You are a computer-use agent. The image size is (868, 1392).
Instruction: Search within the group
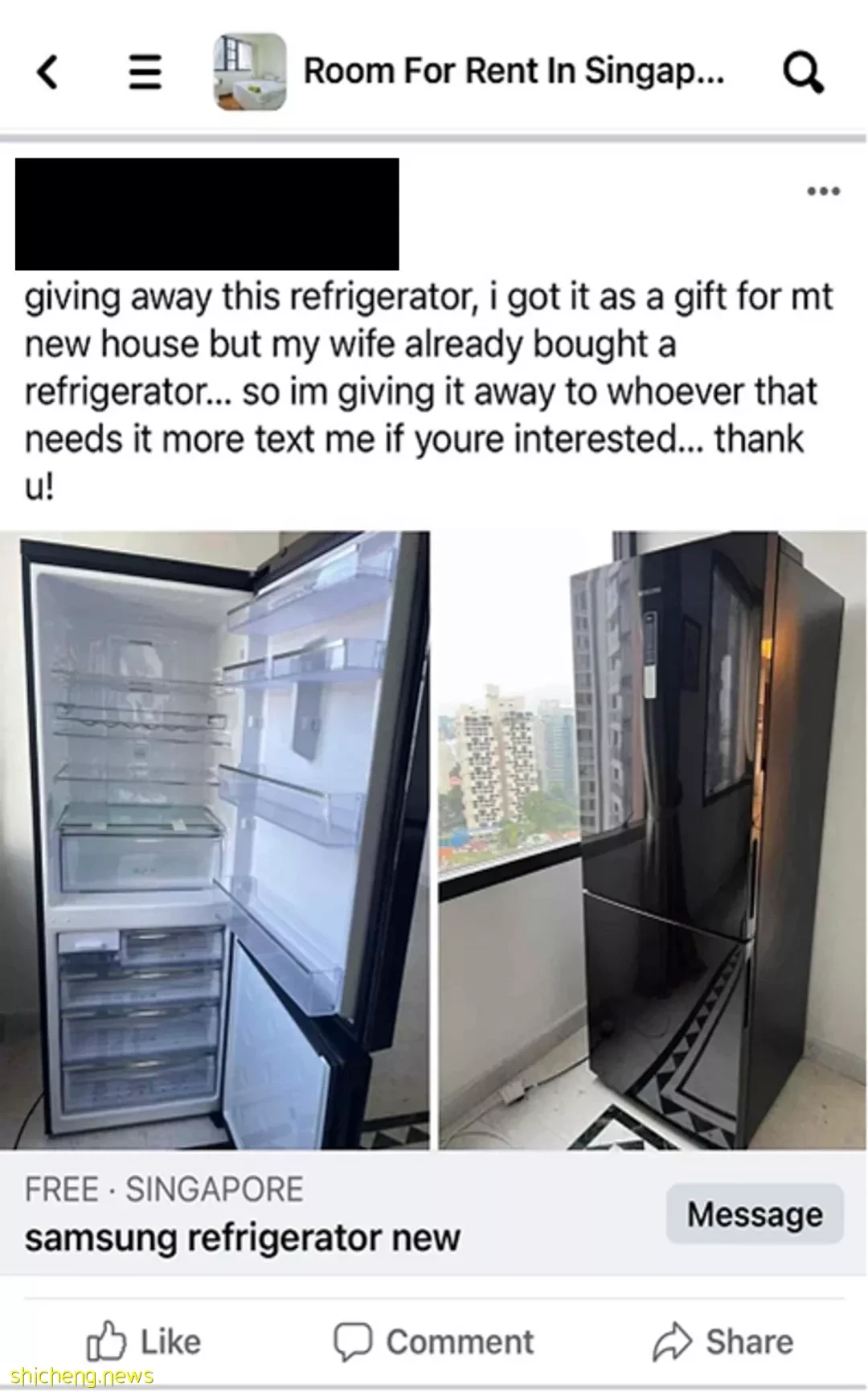click(803, 73)
